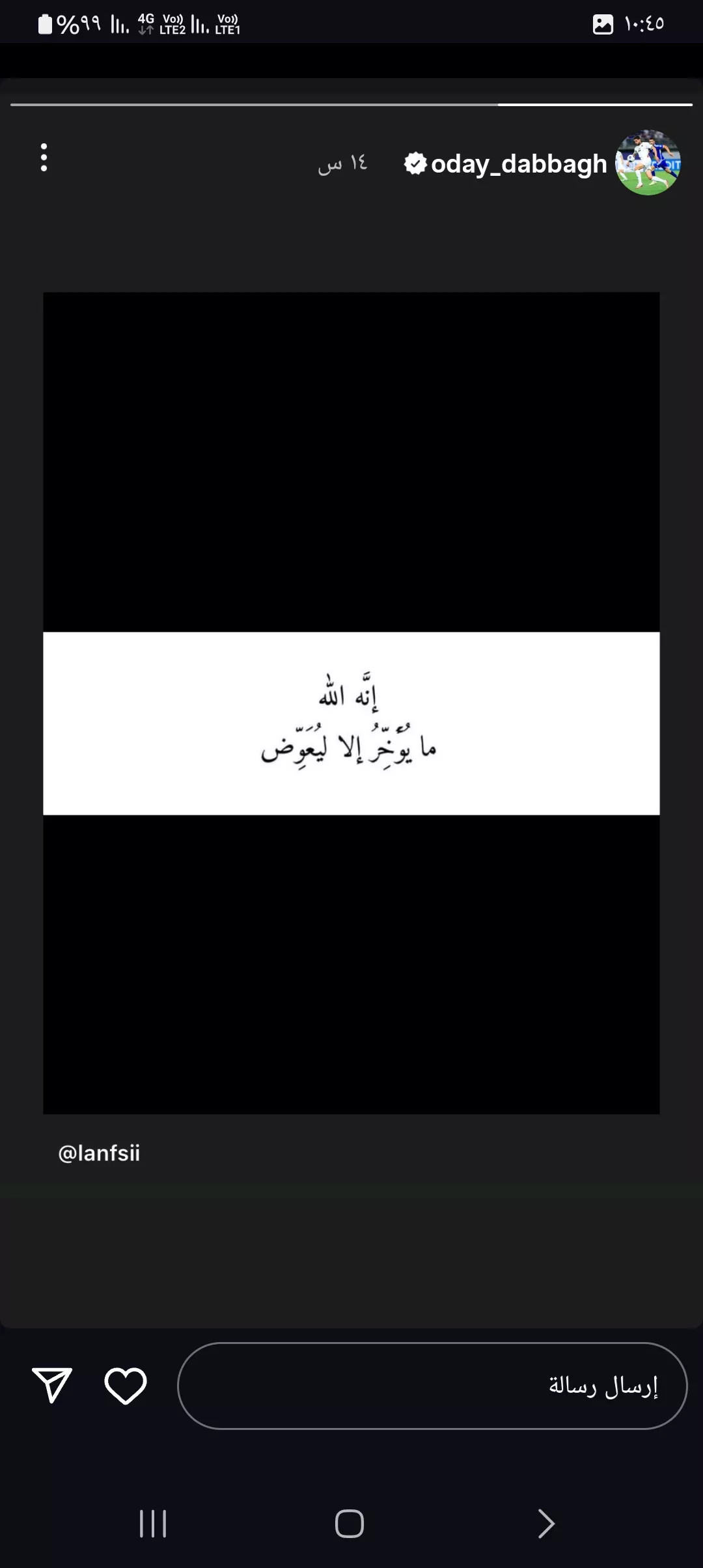Open the recent apps view
Screen dimensions: 703x1568
pyautogui.click(x=153, y=1524)
